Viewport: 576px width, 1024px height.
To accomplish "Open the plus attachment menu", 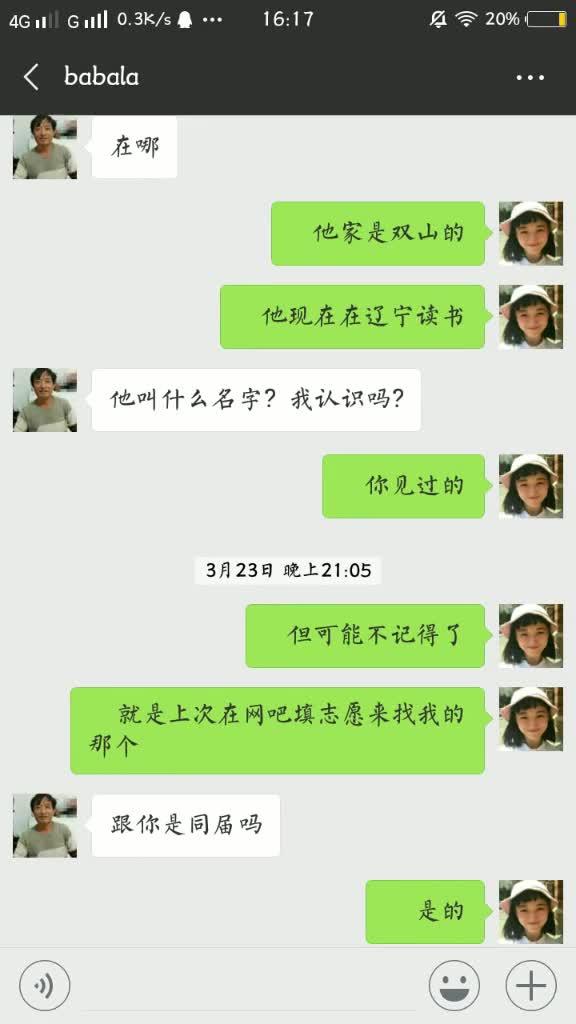I will point(531,985).
